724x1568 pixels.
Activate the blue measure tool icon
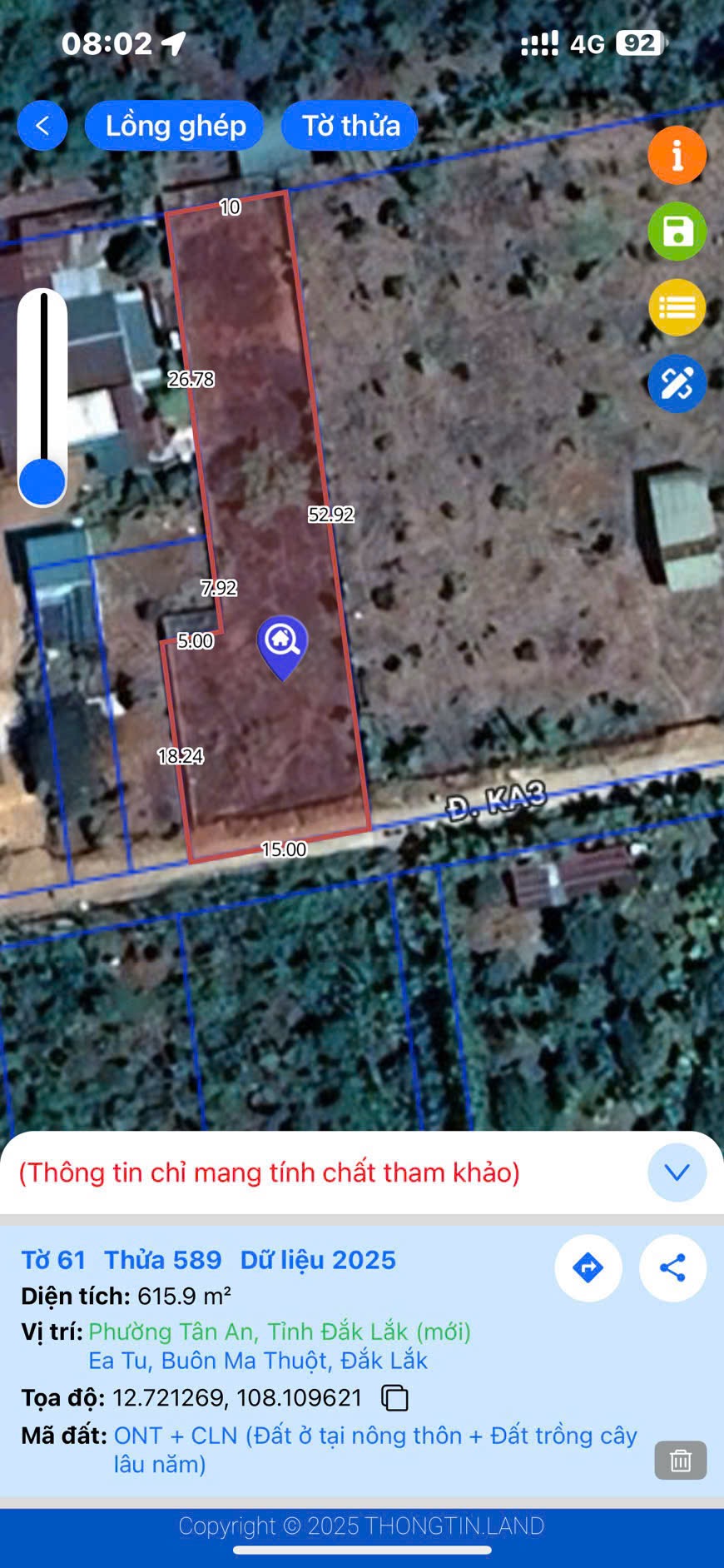(x=677, y=384)
